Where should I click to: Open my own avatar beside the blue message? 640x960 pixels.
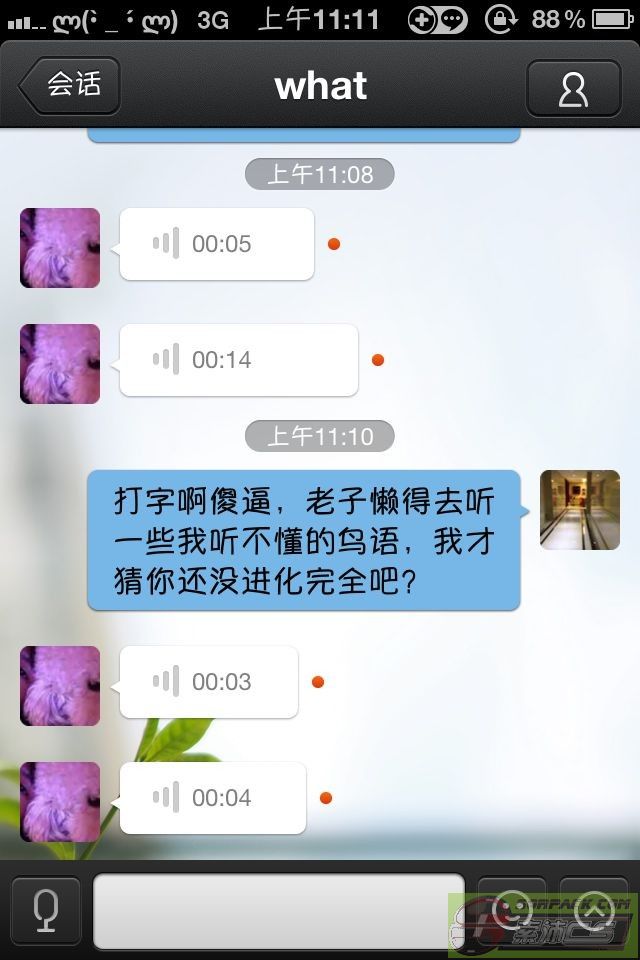pos(580,510)
